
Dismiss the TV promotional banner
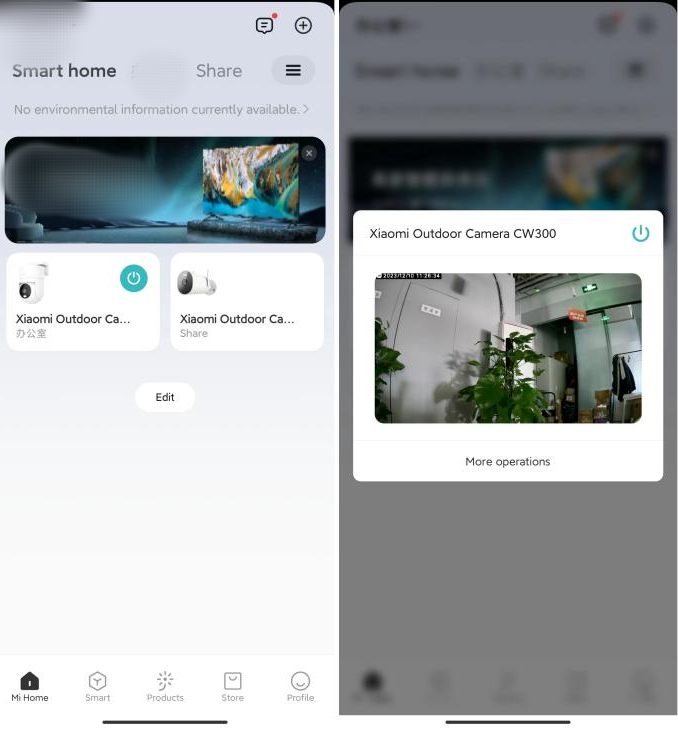[x=309, y=153]
